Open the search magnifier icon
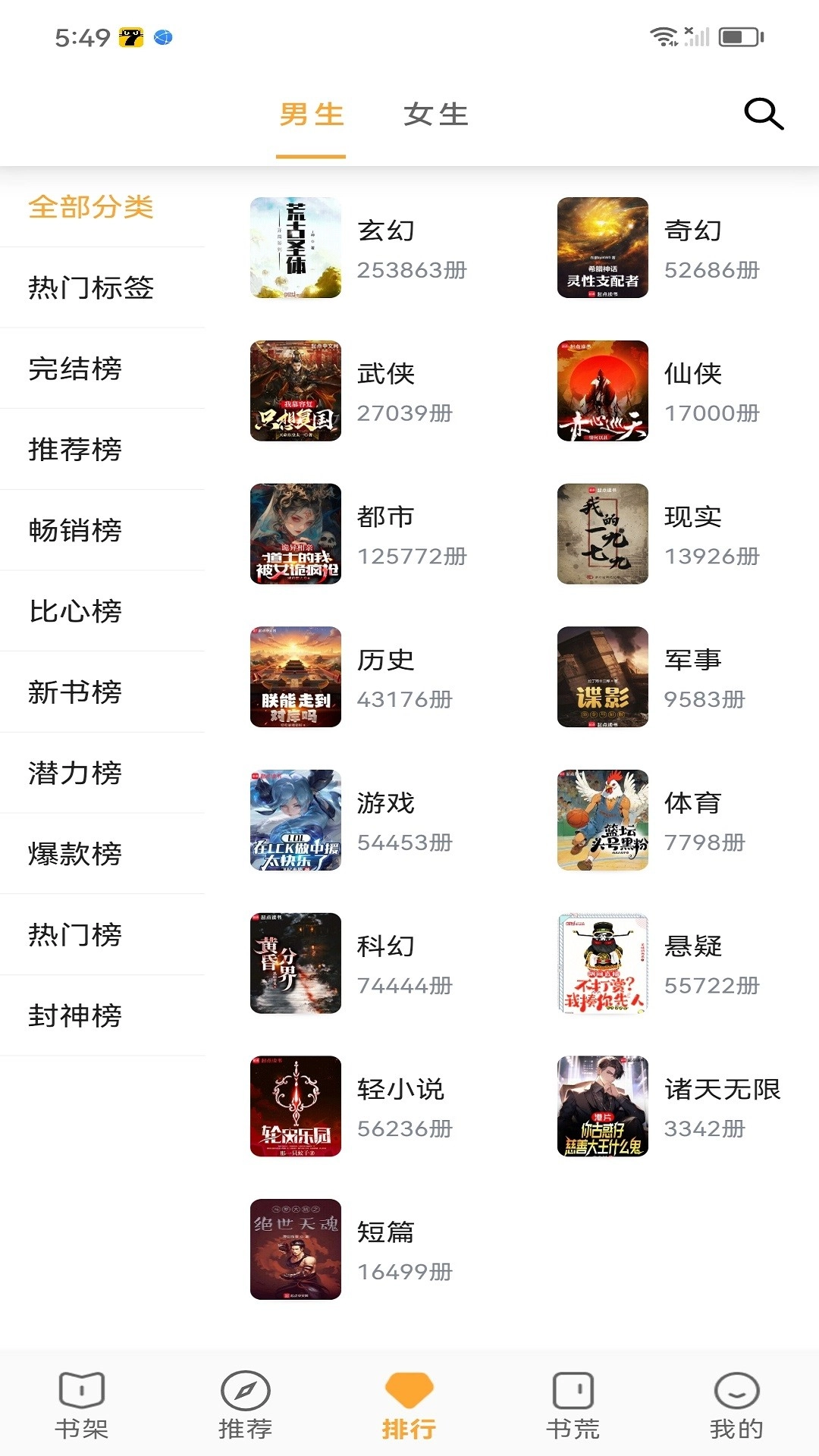Viewport: 819px width, 1456px height. coord(763,114)
